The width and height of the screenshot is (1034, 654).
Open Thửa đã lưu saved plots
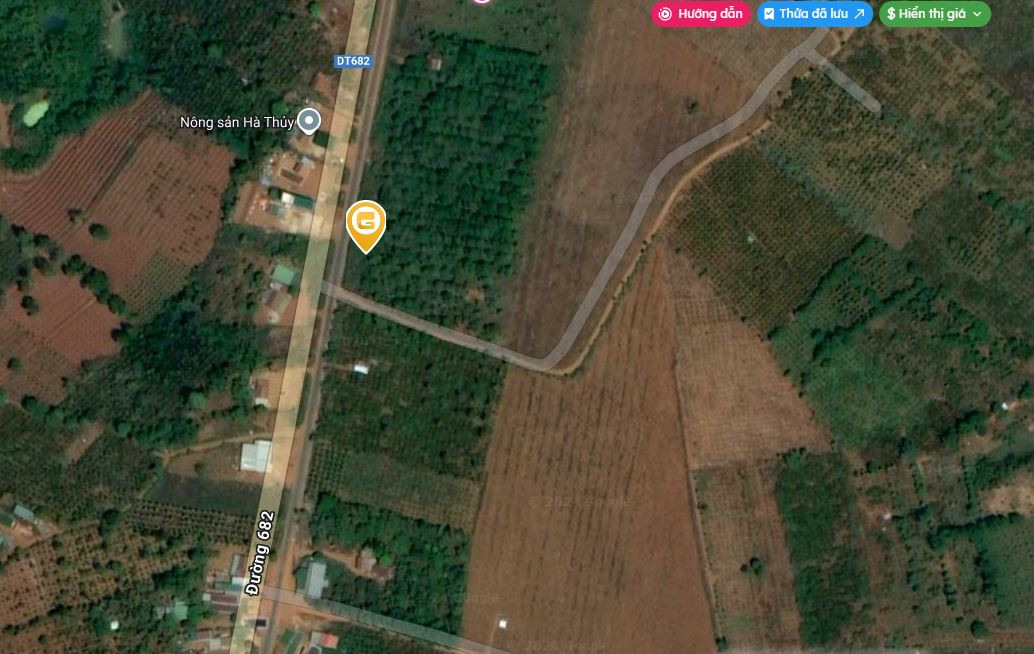tap(814, 14)
